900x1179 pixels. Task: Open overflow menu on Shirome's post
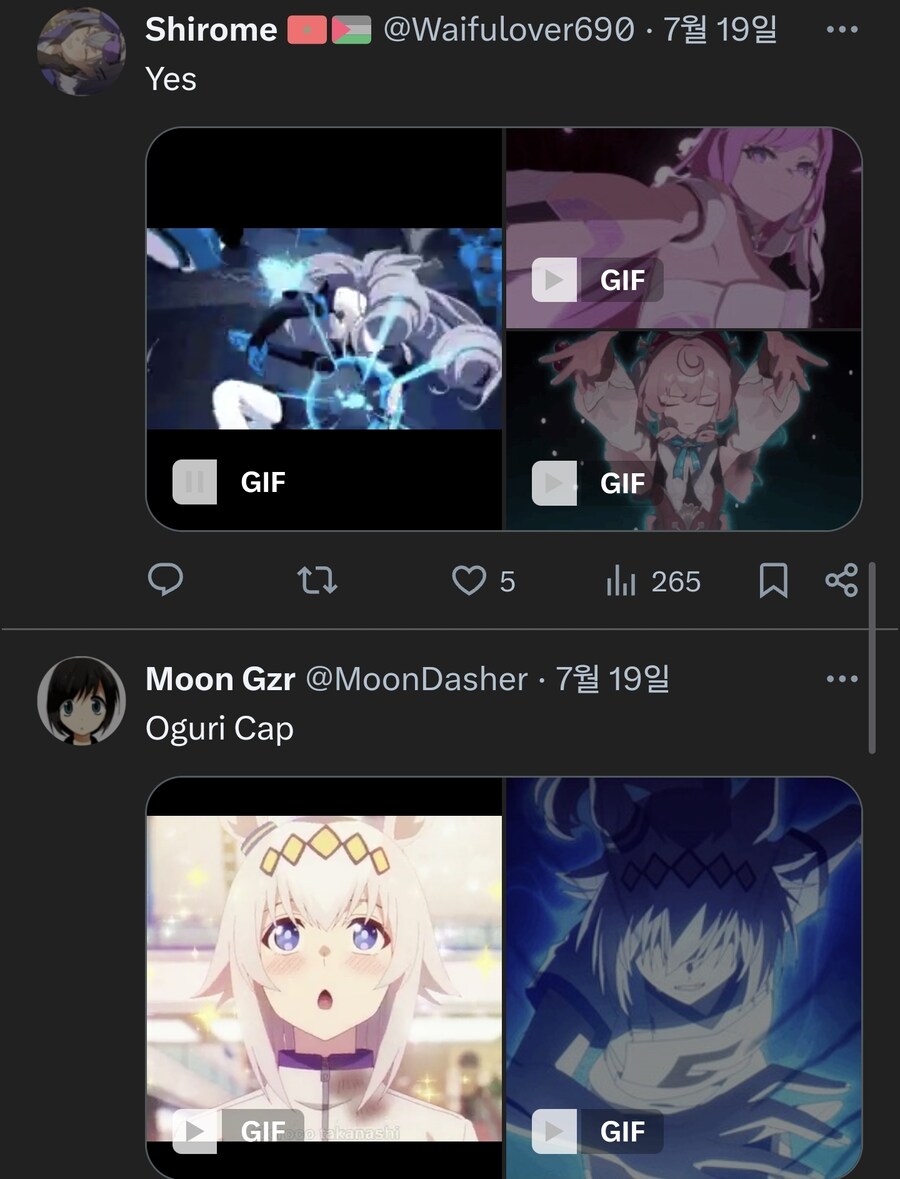coord(842,30)
